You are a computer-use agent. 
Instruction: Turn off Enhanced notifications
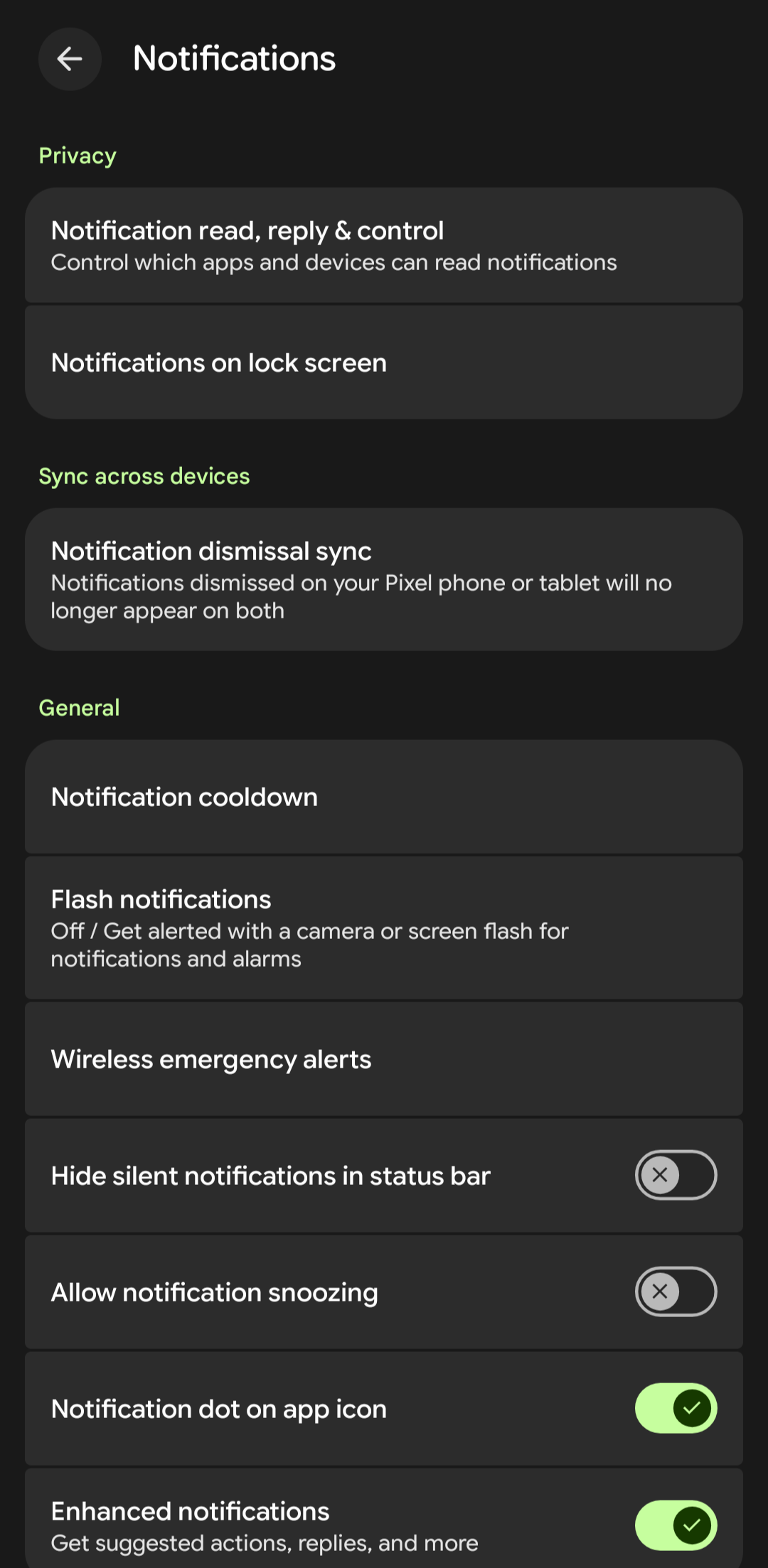(676, 1525)
